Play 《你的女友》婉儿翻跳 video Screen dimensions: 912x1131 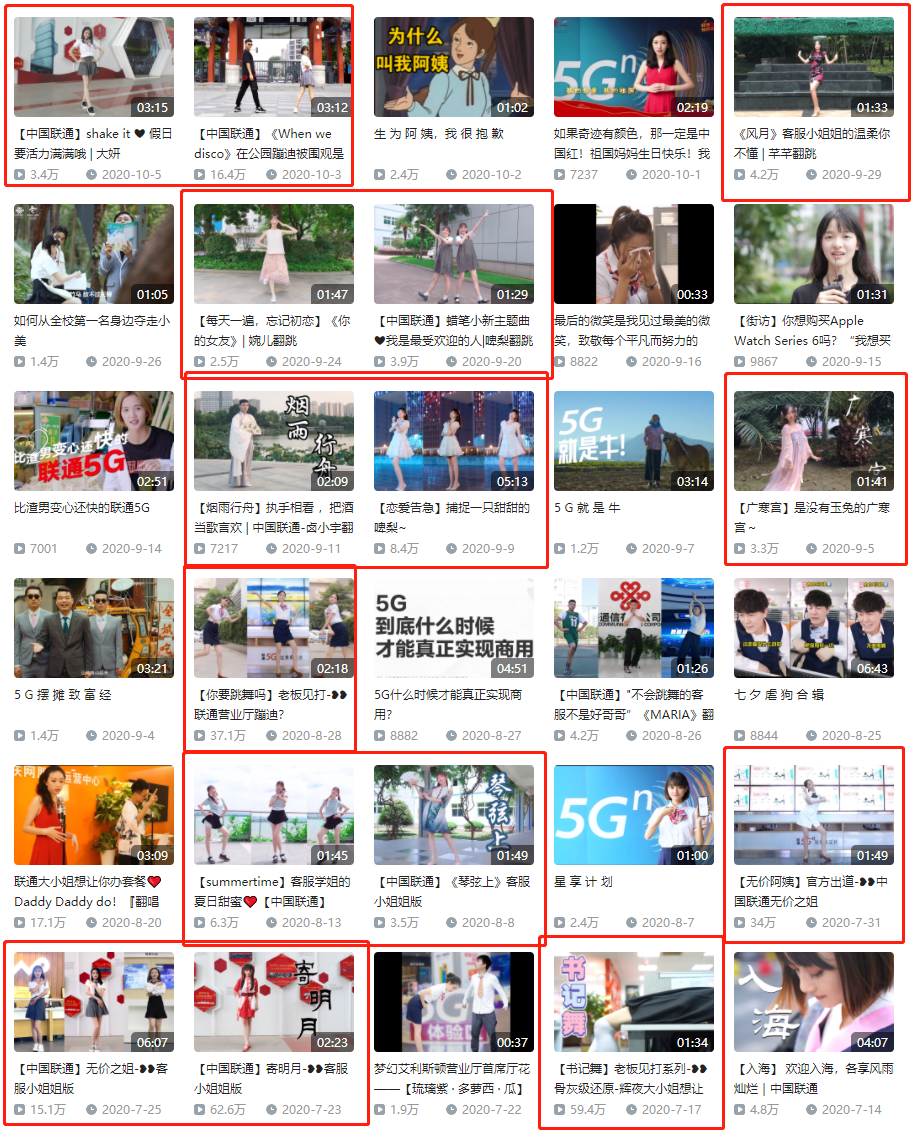273,255
